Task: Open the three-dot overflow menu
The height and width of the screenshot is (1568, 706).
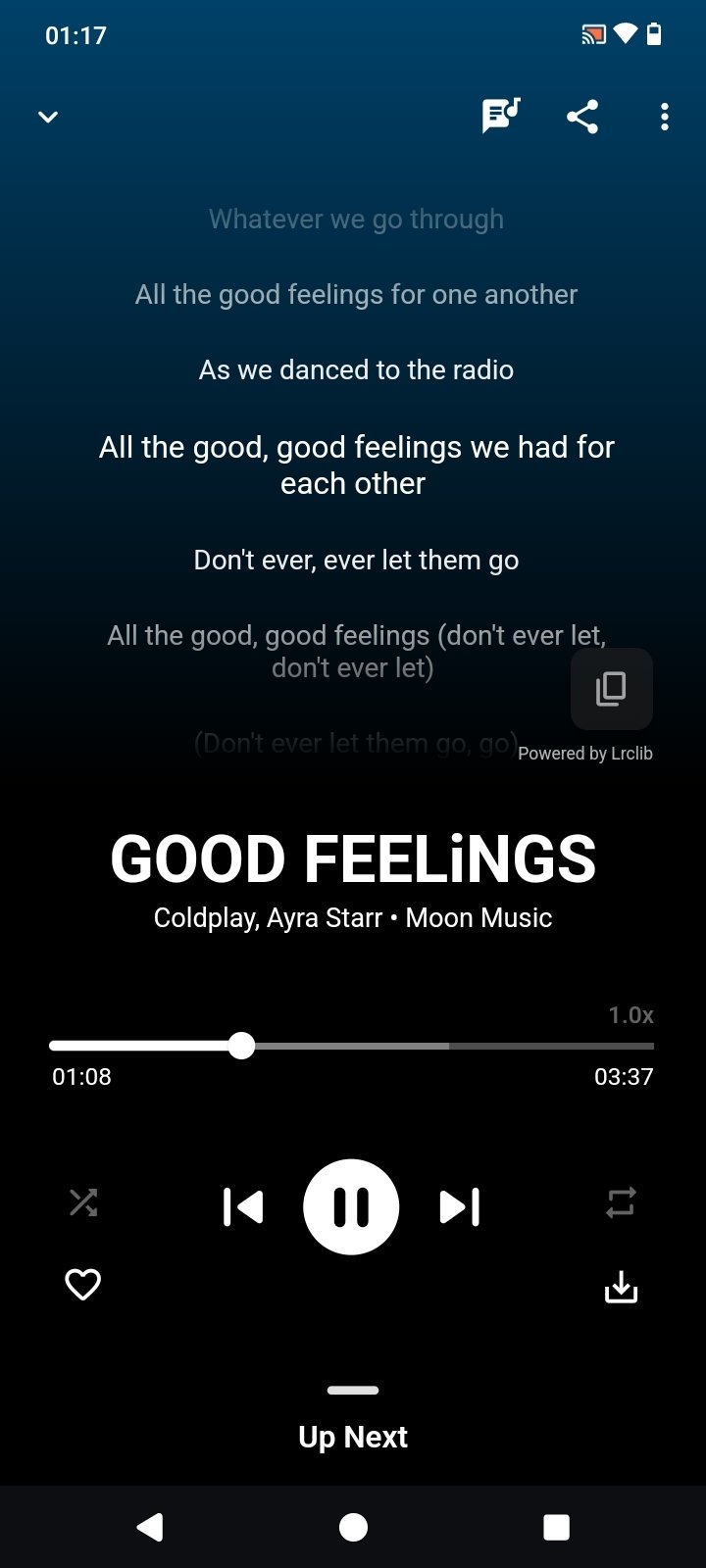Action: point(665,117)
